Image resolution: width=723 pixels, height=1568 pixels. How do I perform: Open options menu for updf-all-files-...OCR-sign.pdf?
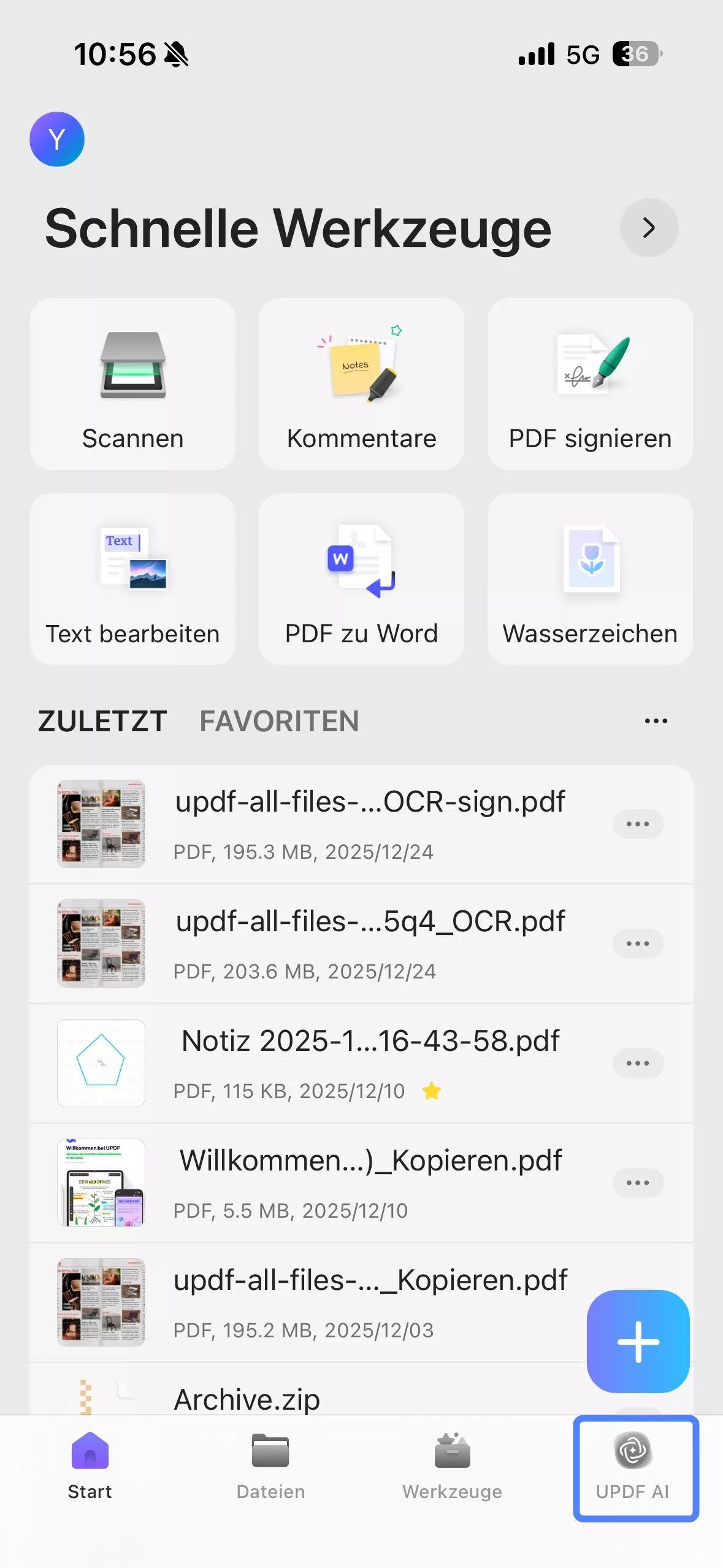click(x=638, y=824)
